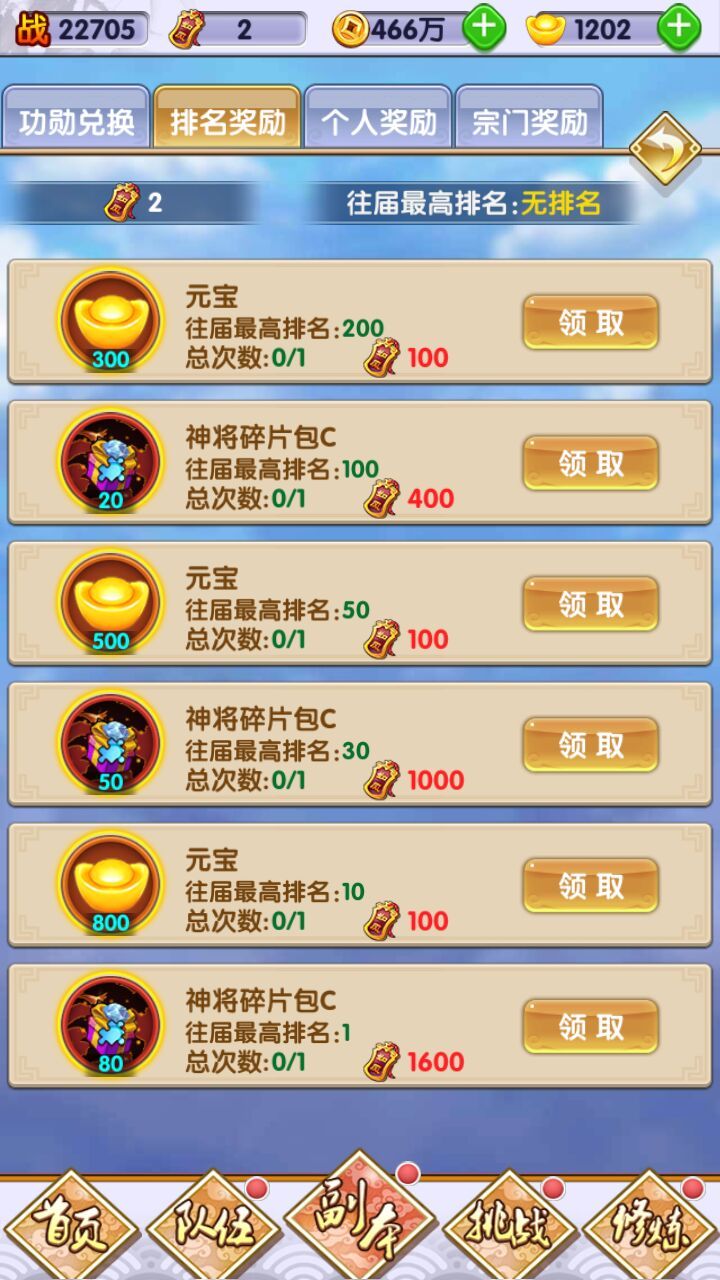720x1280 pixels.
Task: Claim 神将碎片包C reward for rank 30
Action: click(x=590, y=746)
